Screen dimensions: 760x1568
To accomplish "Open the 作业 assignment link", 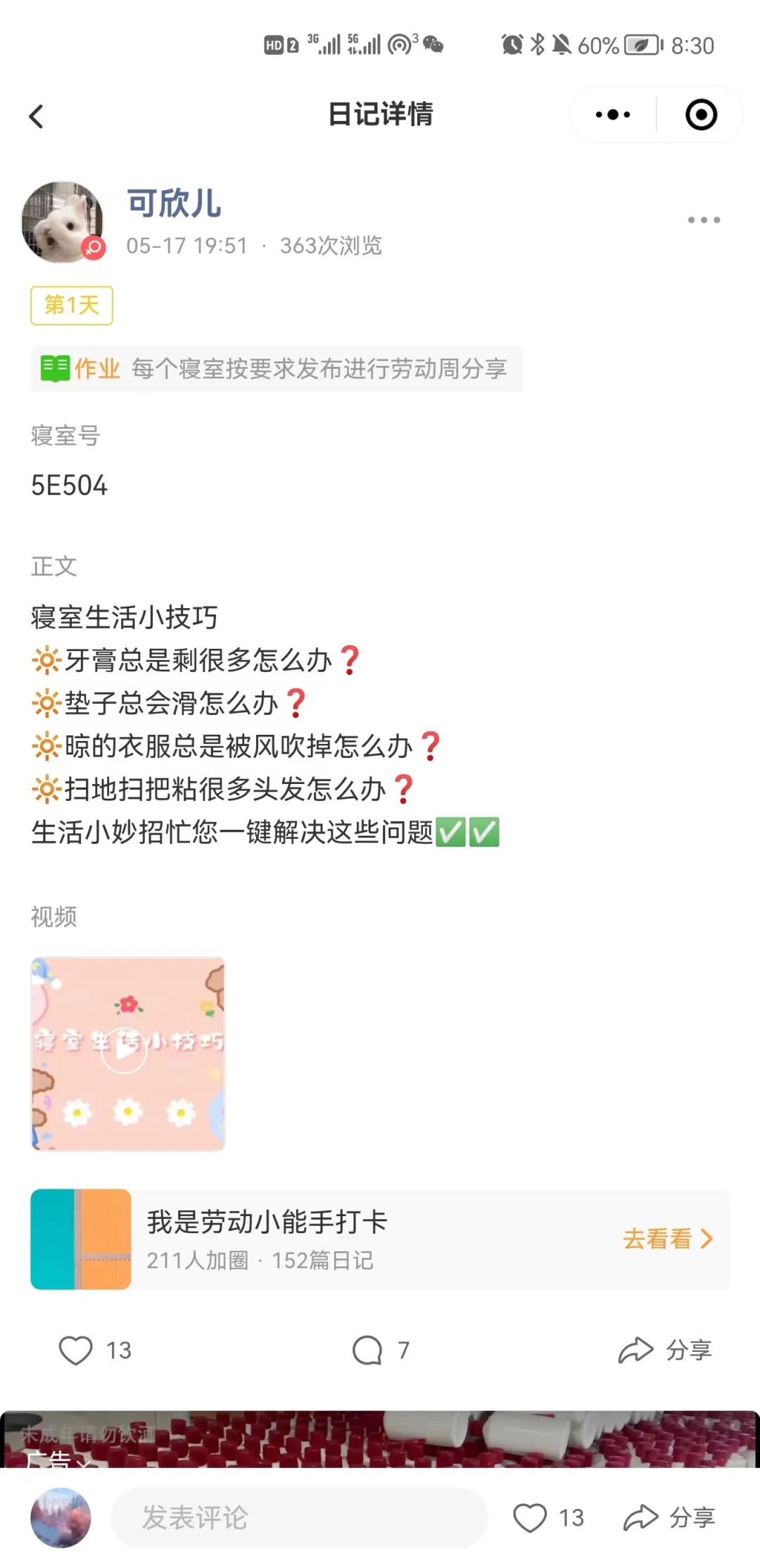I will 276,369.
